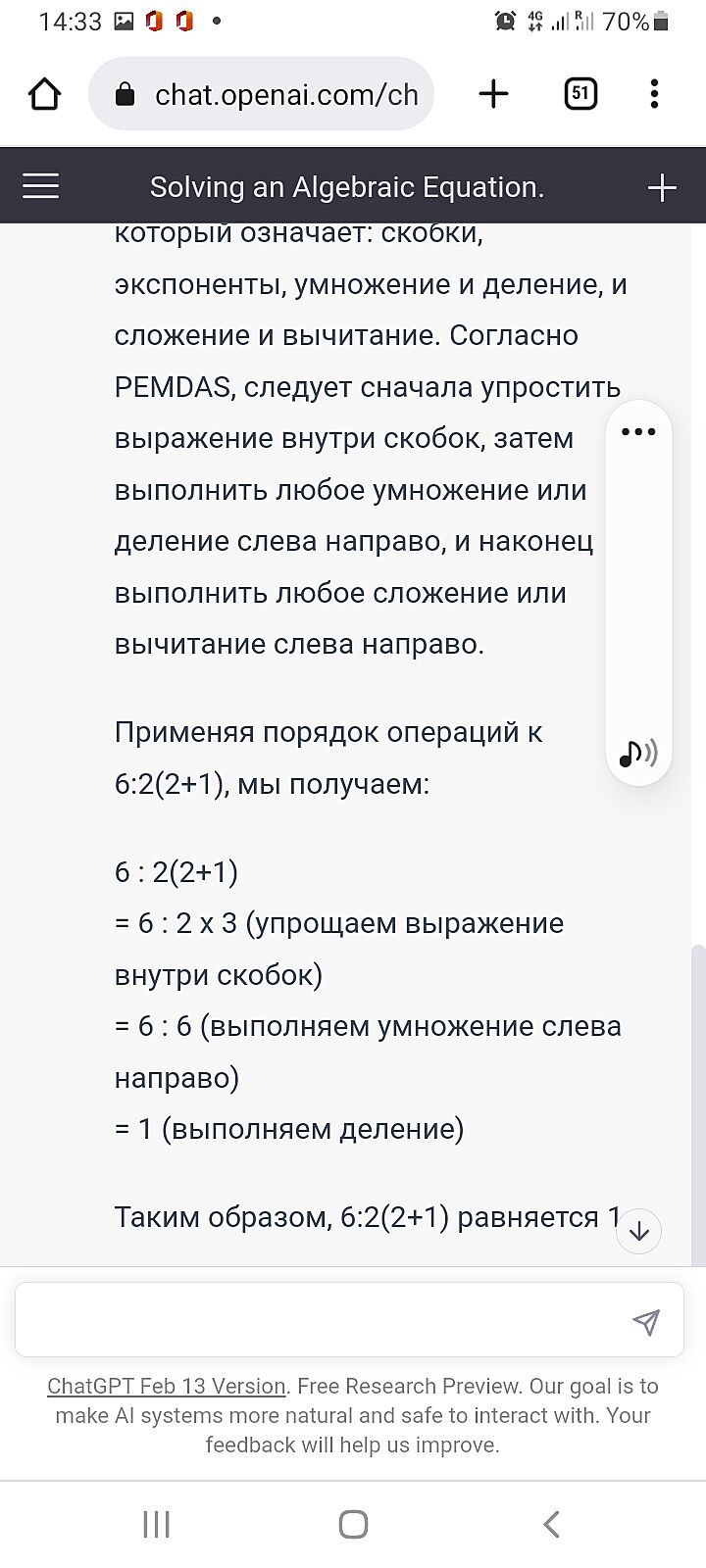This screenshot has width=706, height=1568.
Task: Expand the floating three-dots panel
Action: coord(638,431)
